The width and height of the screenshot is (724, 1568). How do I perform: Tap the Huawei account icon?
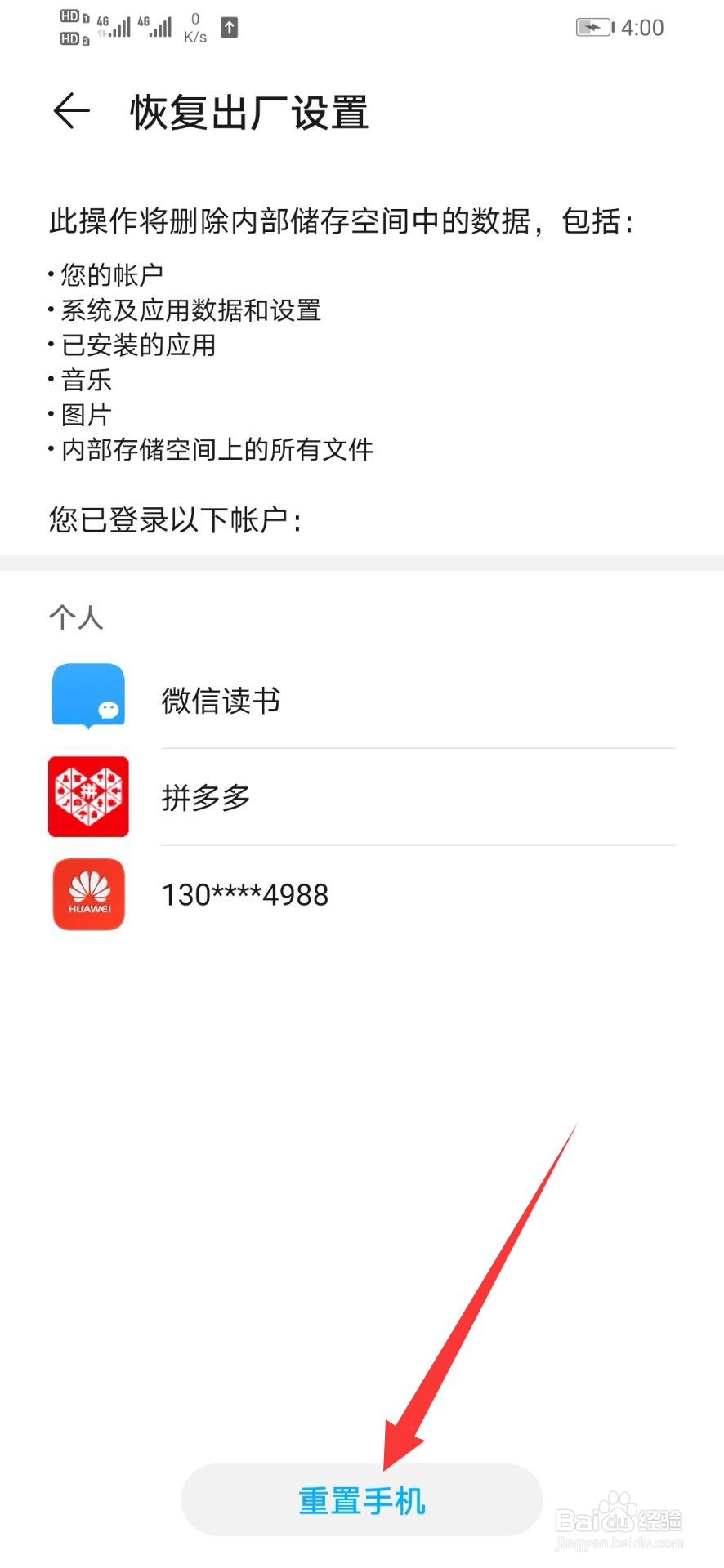click(88, 894)
